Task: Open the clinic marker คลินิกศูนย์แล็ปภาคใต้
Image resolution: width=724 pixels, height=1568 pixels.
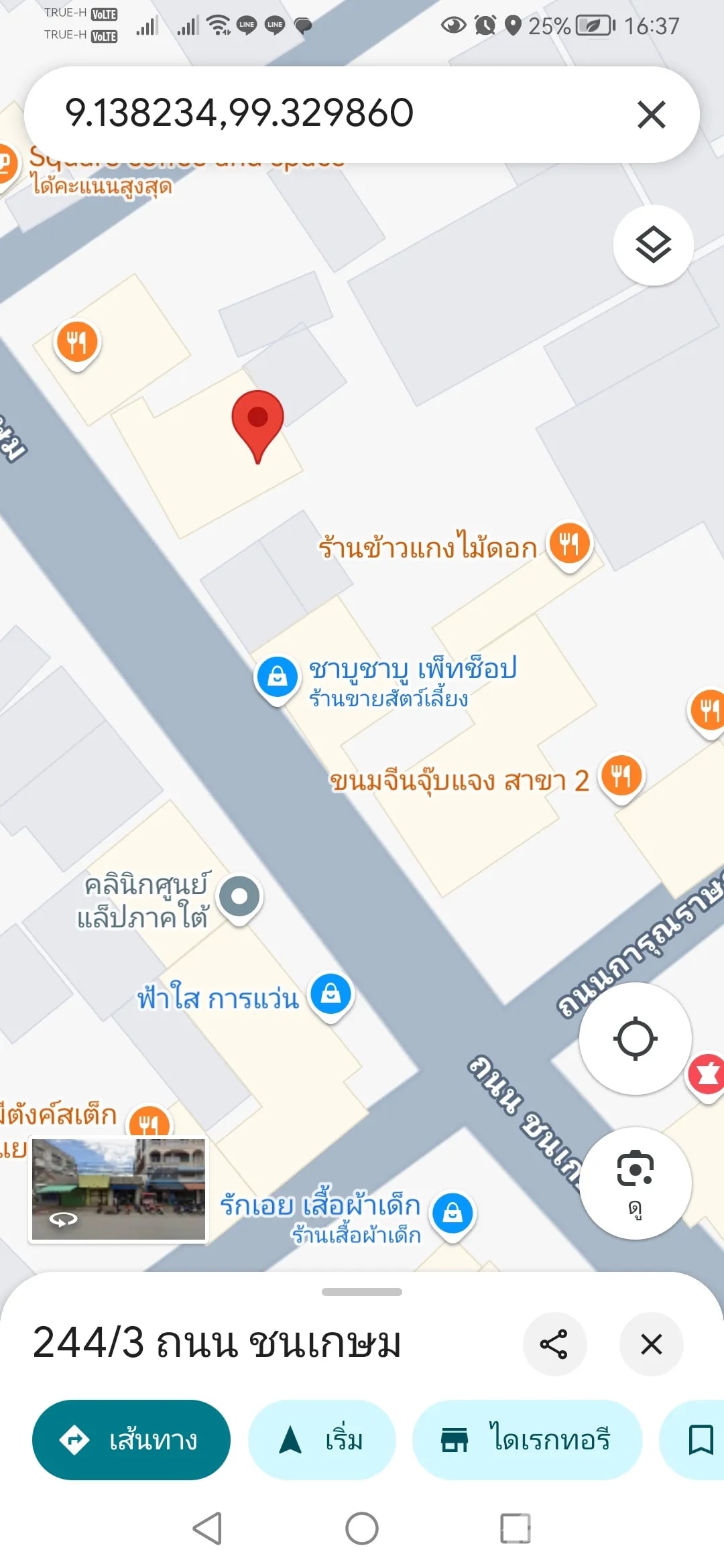Action: [239, 896]
